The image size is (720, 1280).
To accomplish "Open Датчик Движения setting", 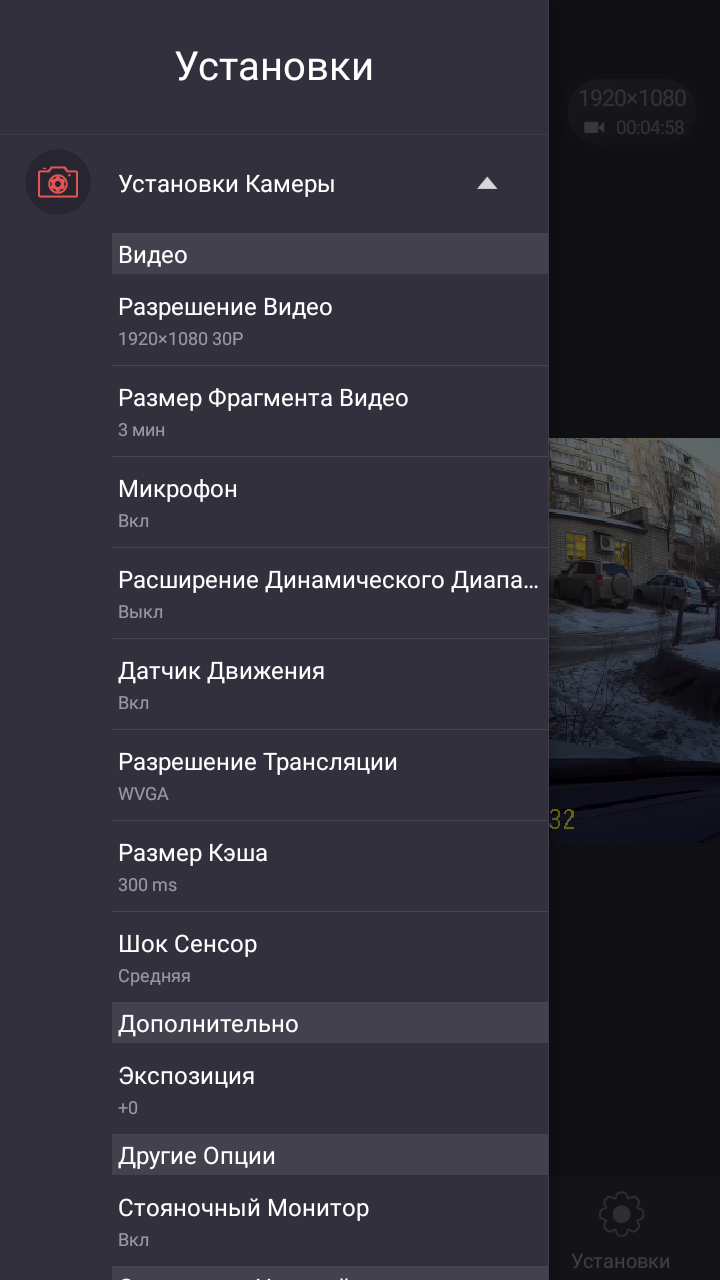I will point(330,684).
